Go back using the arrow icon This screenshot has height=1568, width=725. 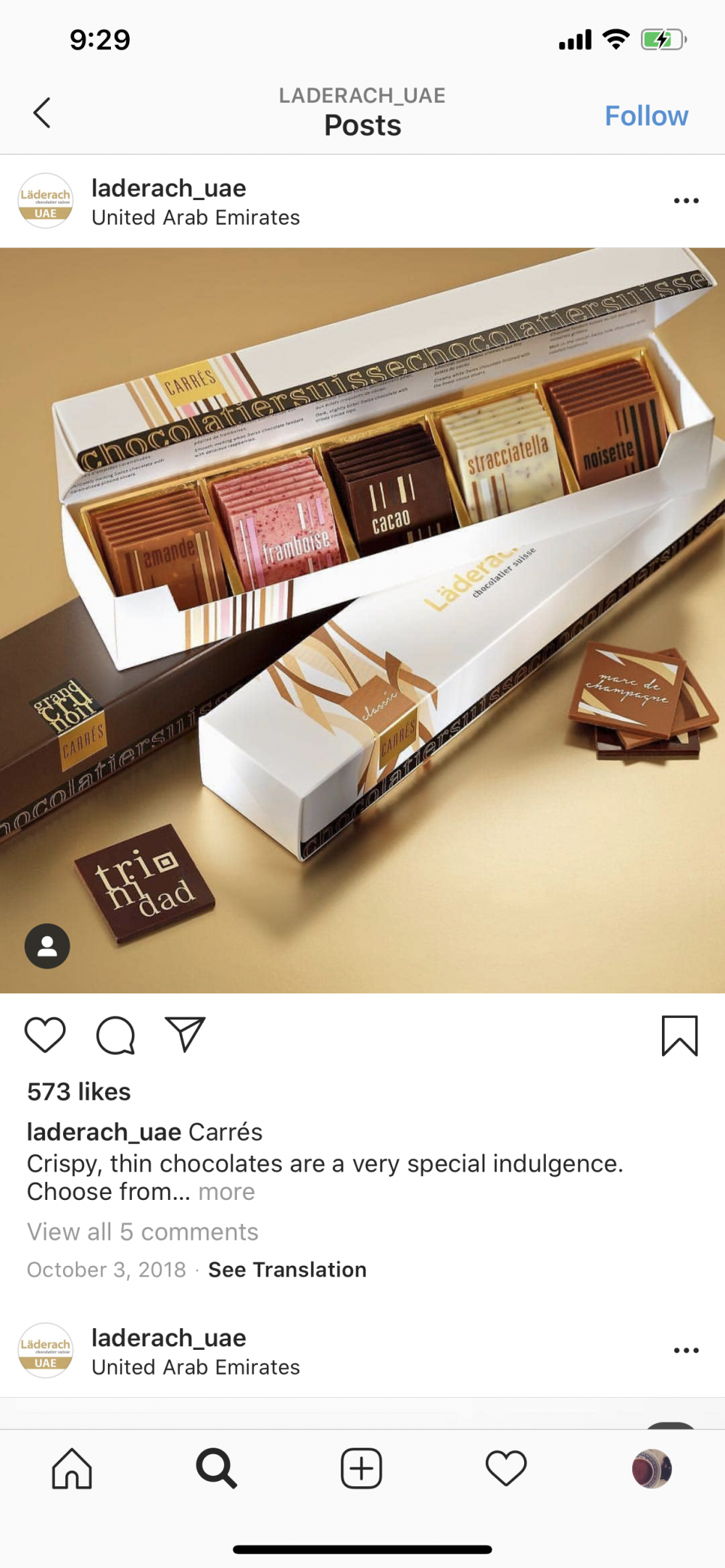click(42, 113)
